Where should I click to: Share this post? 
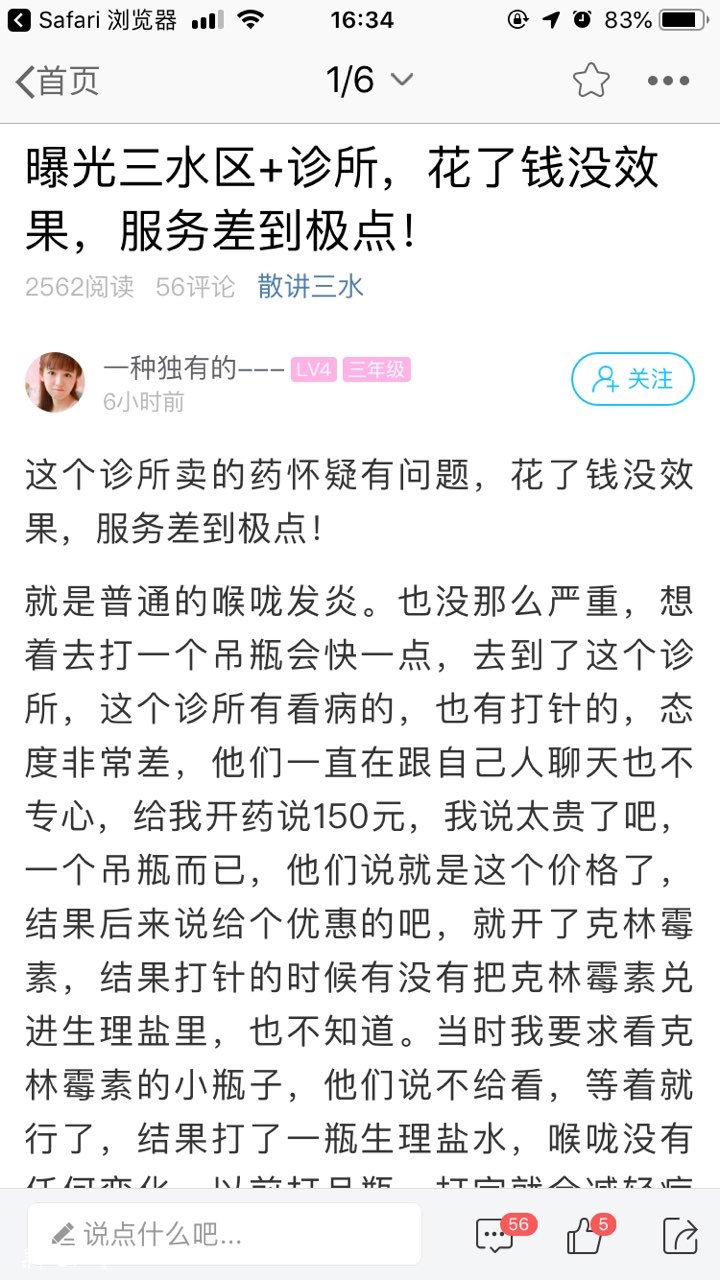679,1236
